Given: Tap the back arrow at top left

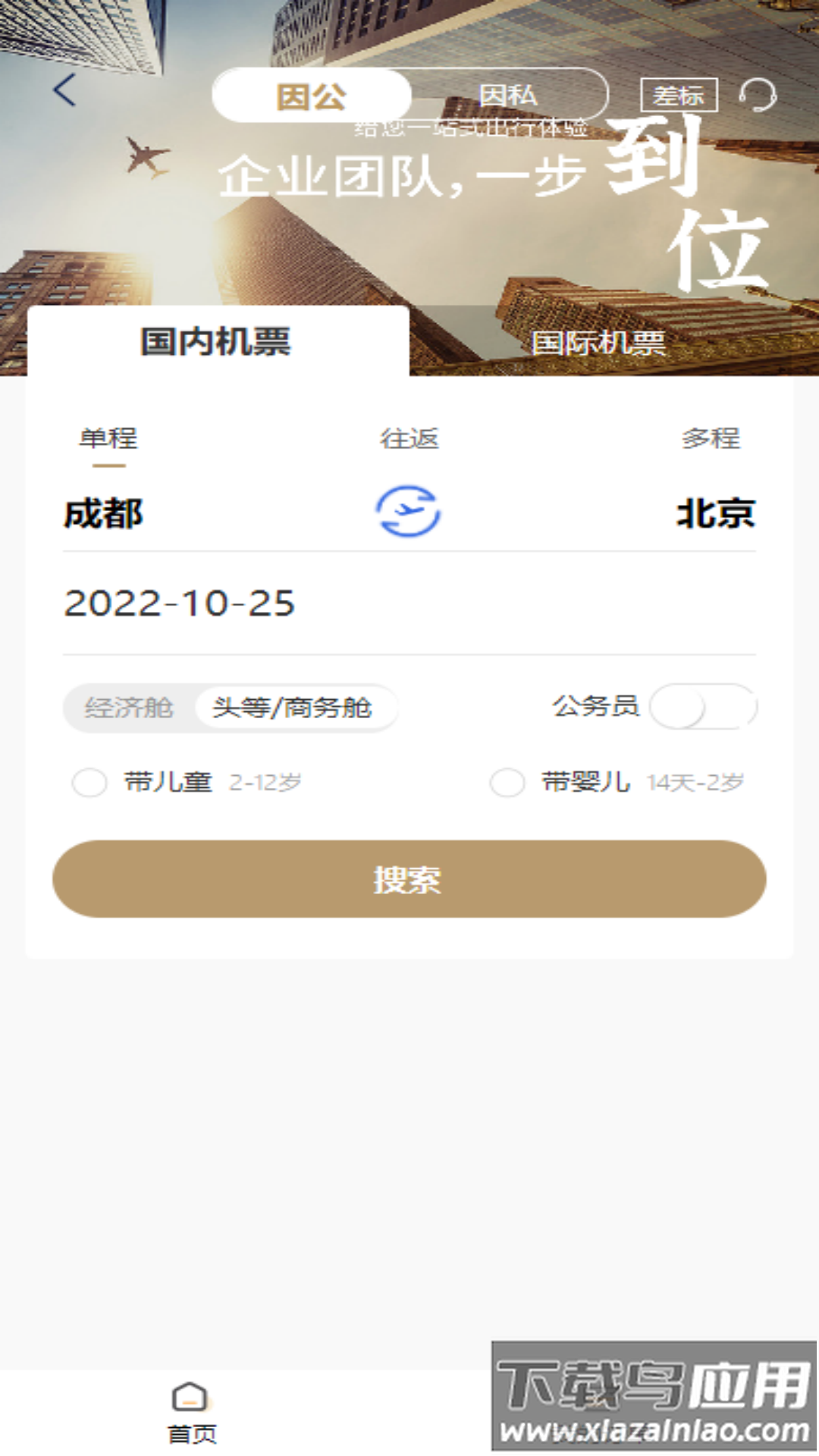Looking at the screenshot, I should pos(64,91).
